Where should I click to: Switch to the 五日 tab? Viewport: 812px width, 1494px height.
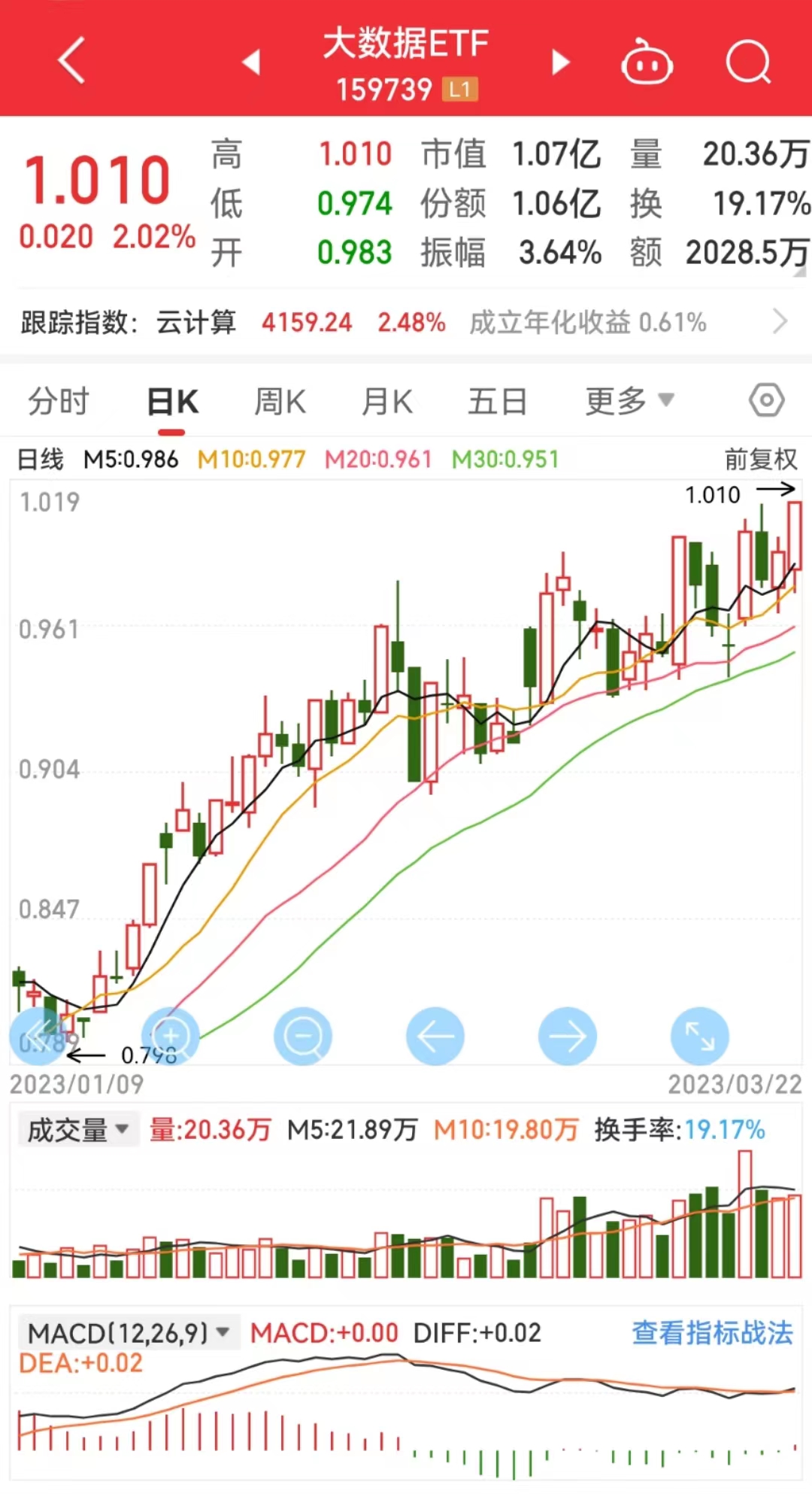497,401
